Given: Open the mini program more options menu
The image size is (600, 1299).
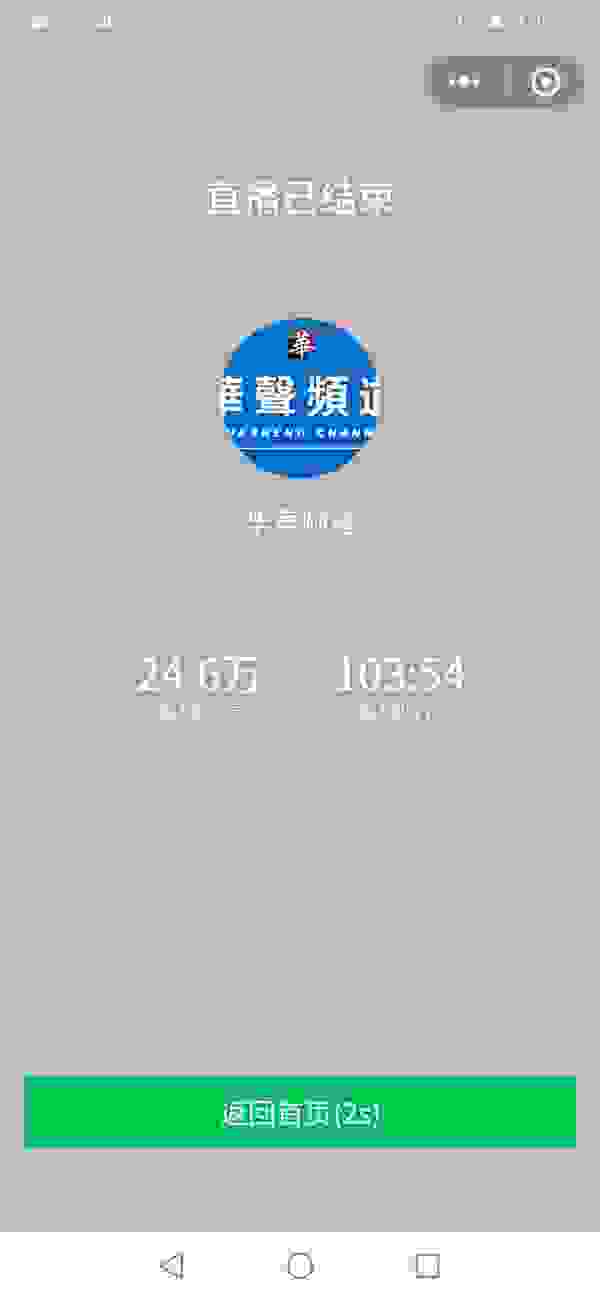Looking at the screenshot, I should point(464,82).
